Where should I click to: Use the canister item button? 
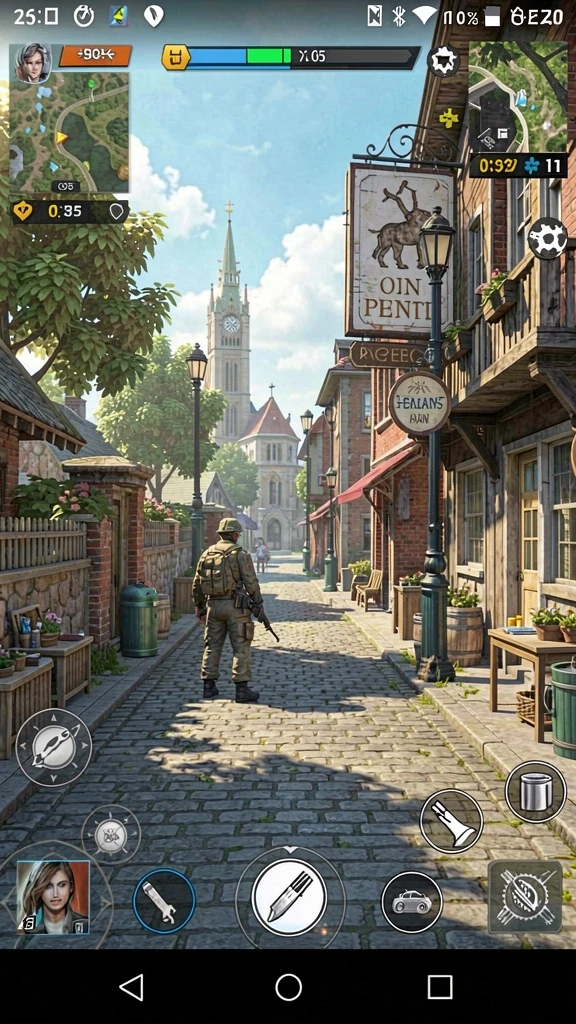[x=536, y=792]
